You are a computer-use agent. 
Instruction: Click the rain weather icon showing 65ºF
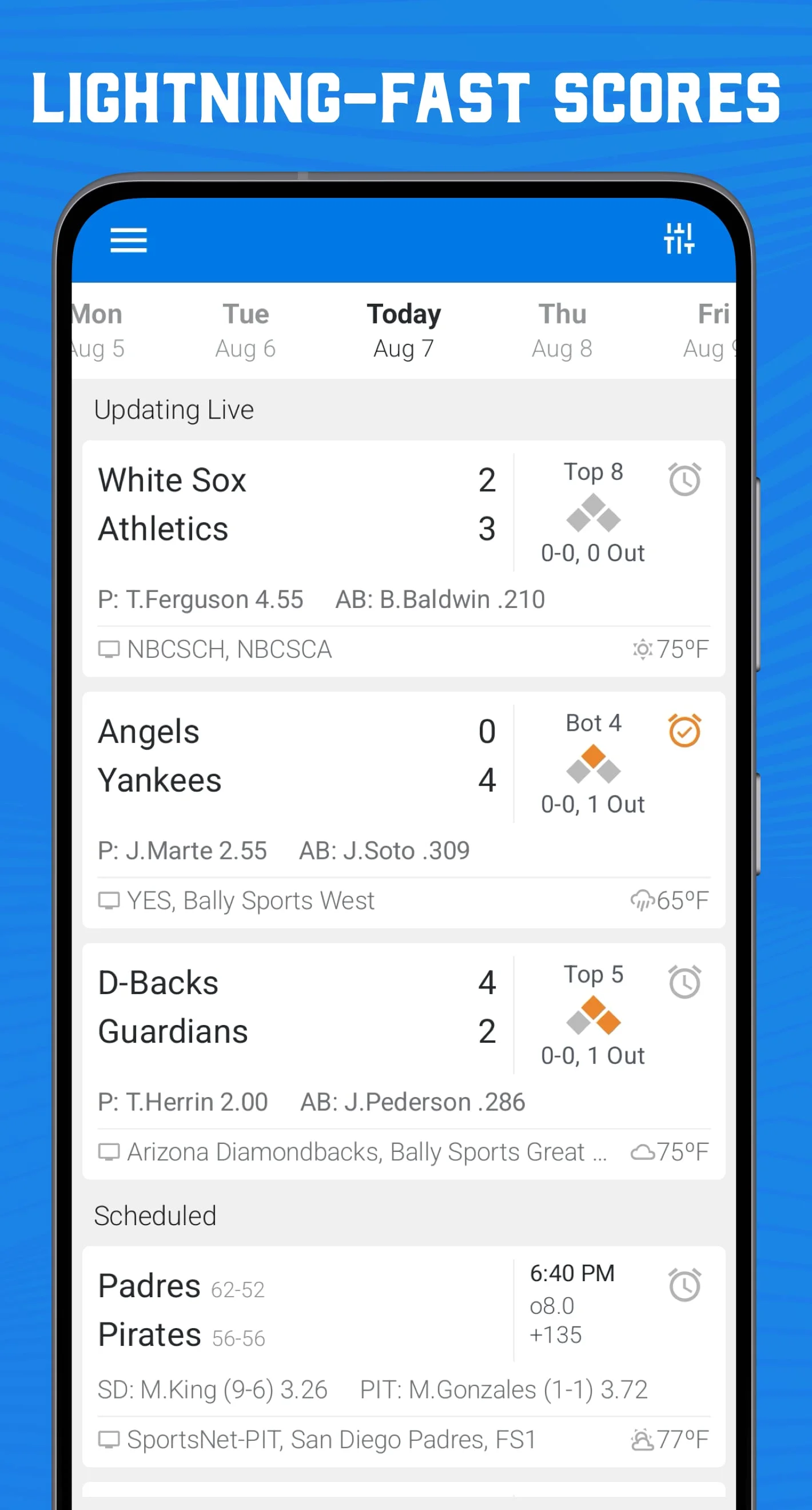point(643,900)
